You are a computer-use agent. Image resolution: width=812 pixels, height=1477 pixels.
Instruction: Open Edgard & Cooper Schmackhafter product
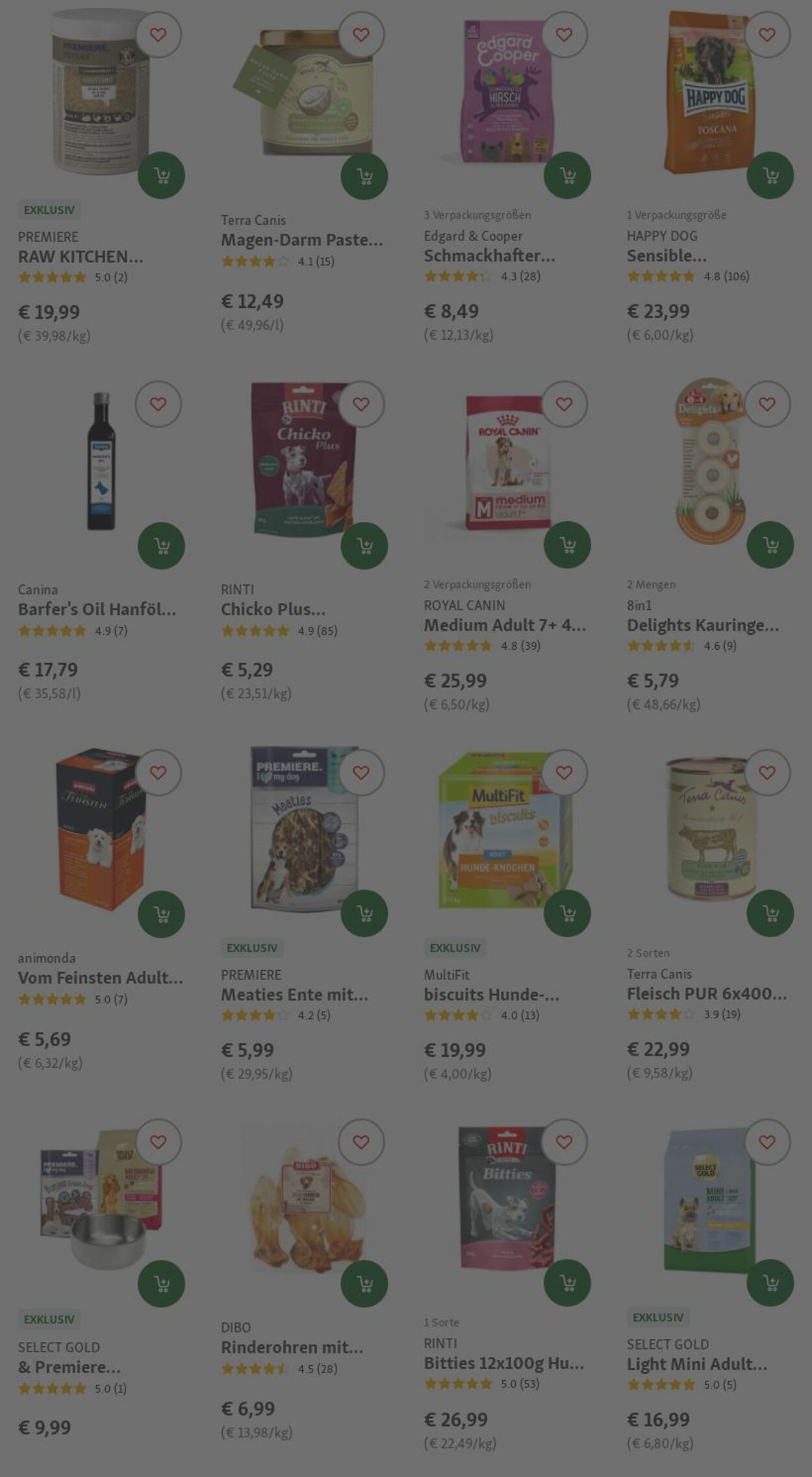point(488,256)
